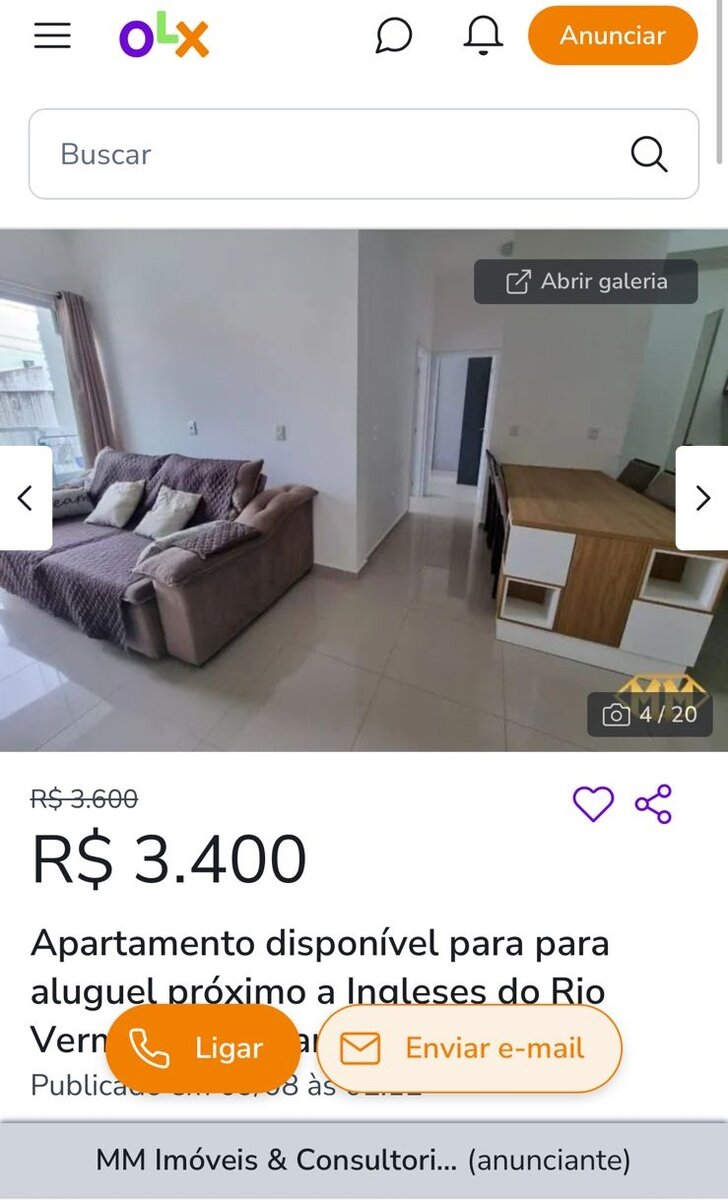Favorite this listing with the heart
The image size is (728, 1200).
coord(593,804)
